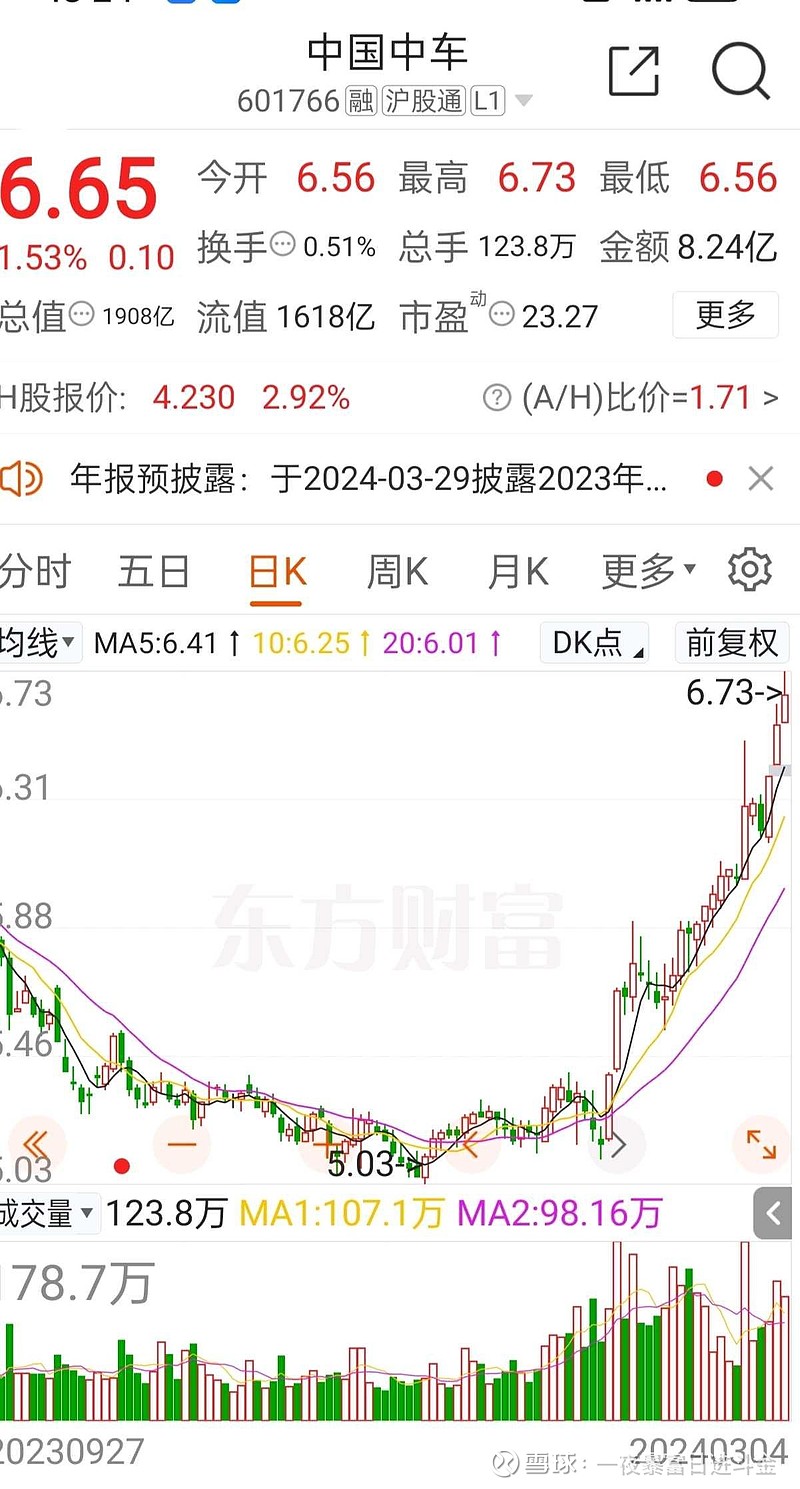800x1489 pixels.
Task: Open the 成交量 sub-indicator dropdown
Action: click(x=48, y=1213)
